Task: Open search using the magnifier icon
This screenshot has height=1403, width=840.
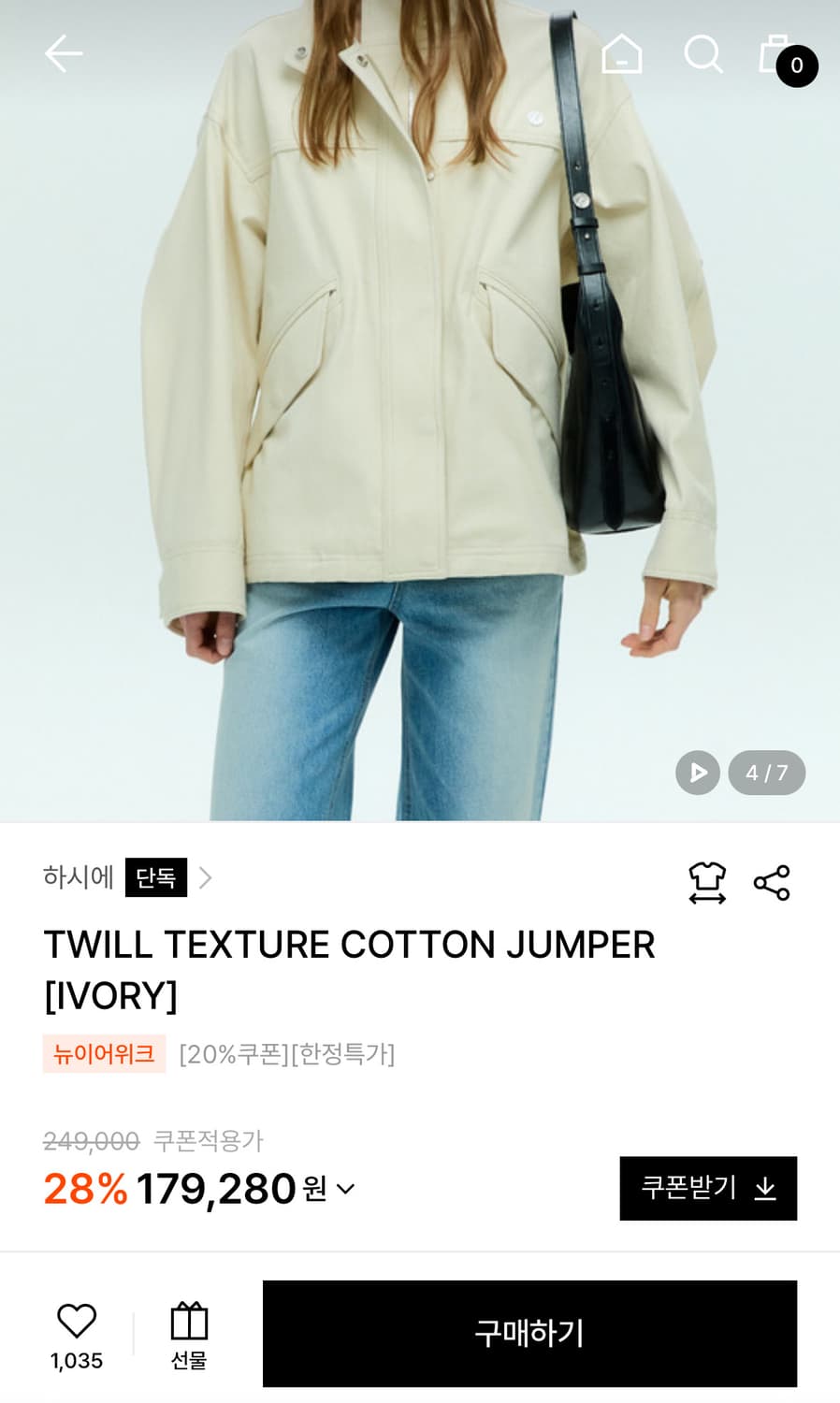Action: coord(702,53)
